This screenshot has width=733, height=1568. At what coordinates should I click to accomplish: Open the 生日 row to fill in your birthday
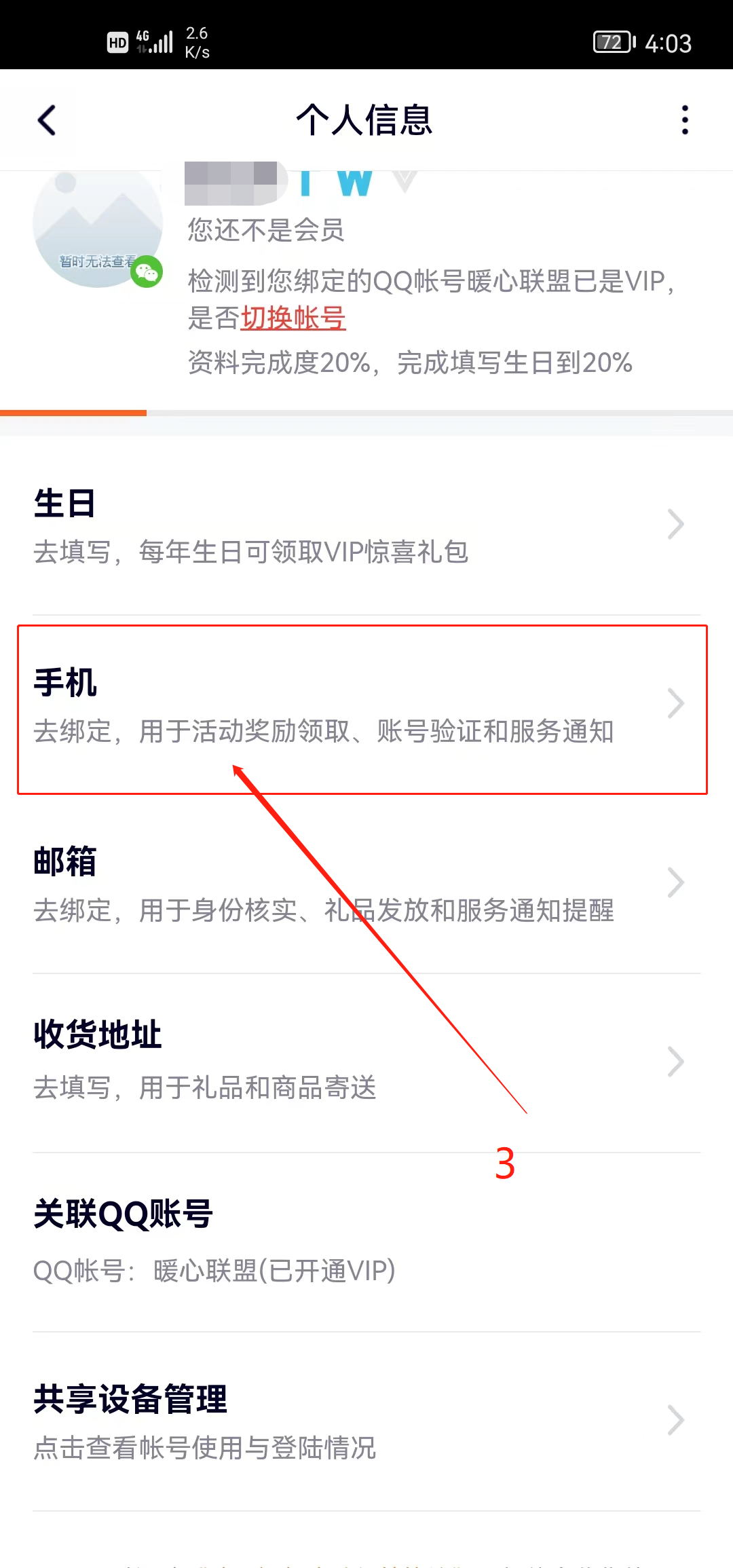click(x=366, y=526)
